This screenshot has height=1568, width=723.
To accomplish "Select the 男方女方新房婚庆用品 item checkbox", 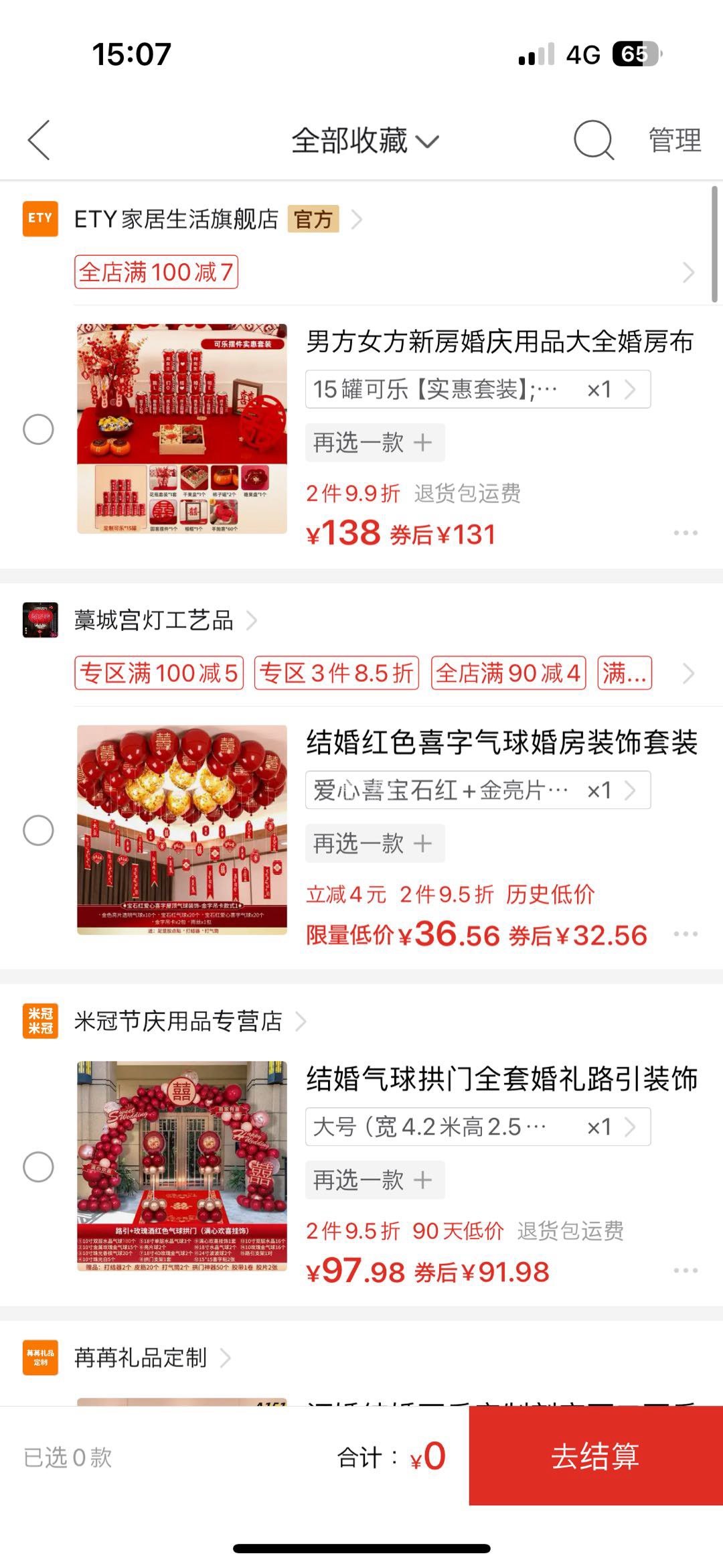I will (38, 429).
